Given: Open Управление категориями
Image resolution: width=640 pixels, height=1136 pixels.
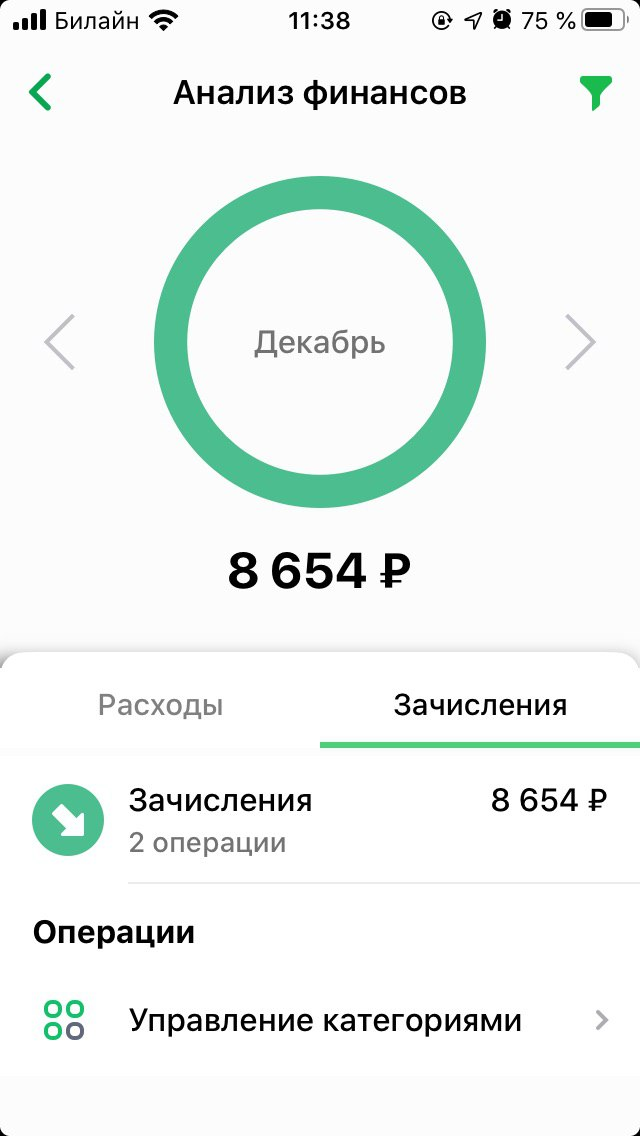Looking at the screenshot, I should click(320, 1021).
